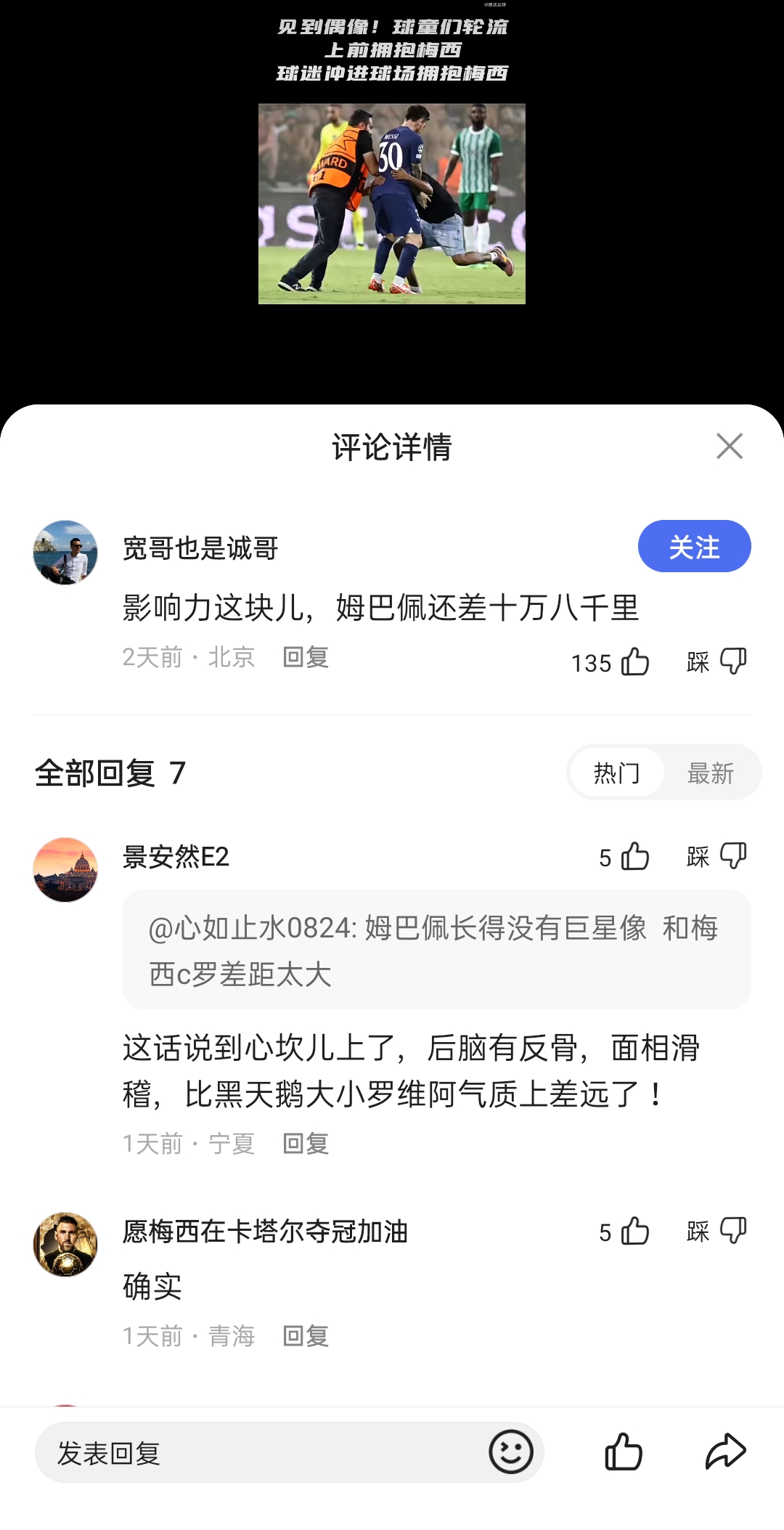784x1530 pixels.
Task: Tap the thumbs-up in bottom bar
Action: click(x=624, y=1452)
